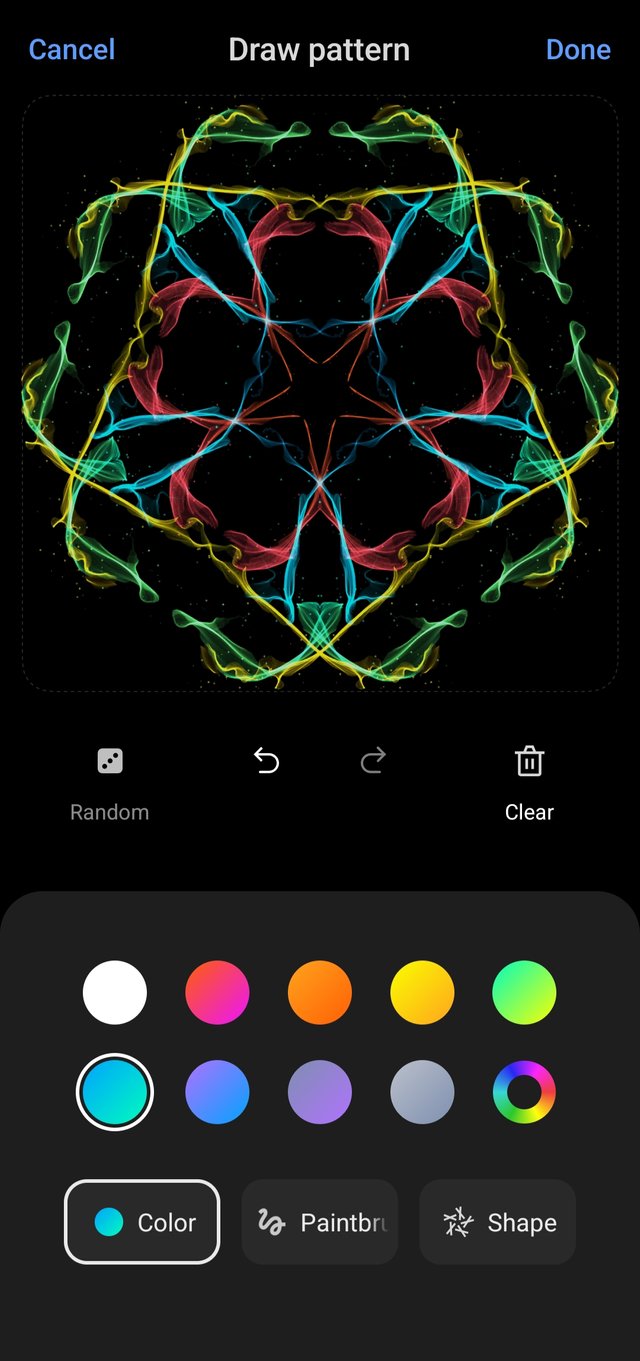Redo the undone stroke
The image size is (640, 1361).
coord(373,762)
